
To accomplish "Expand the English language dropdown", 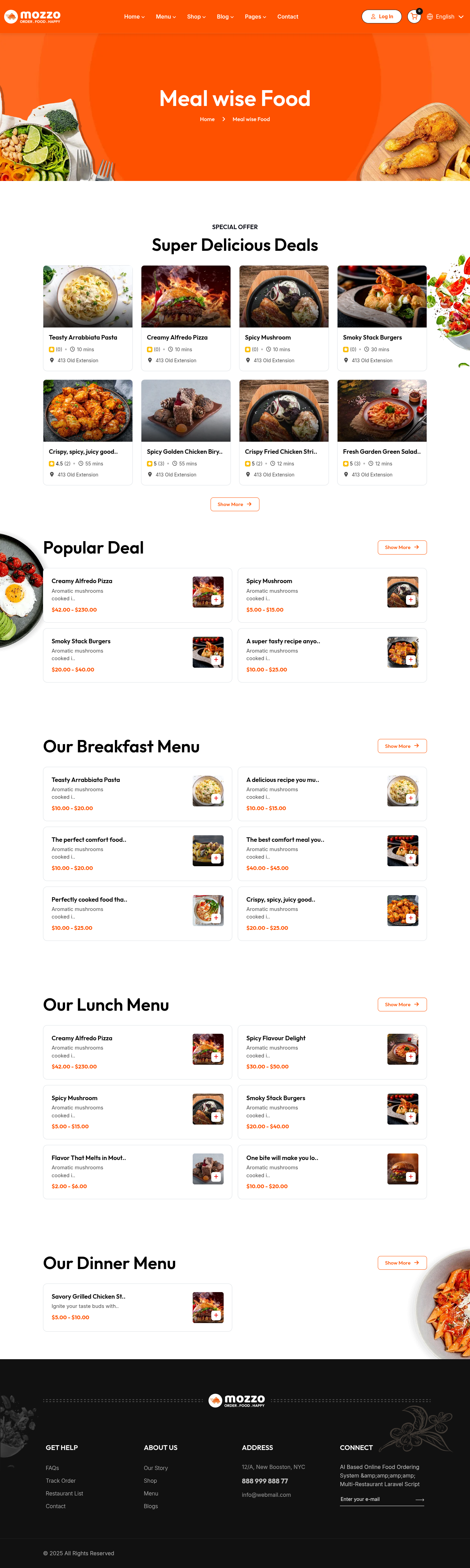I will pyautogui.click(x=445, y=17).
